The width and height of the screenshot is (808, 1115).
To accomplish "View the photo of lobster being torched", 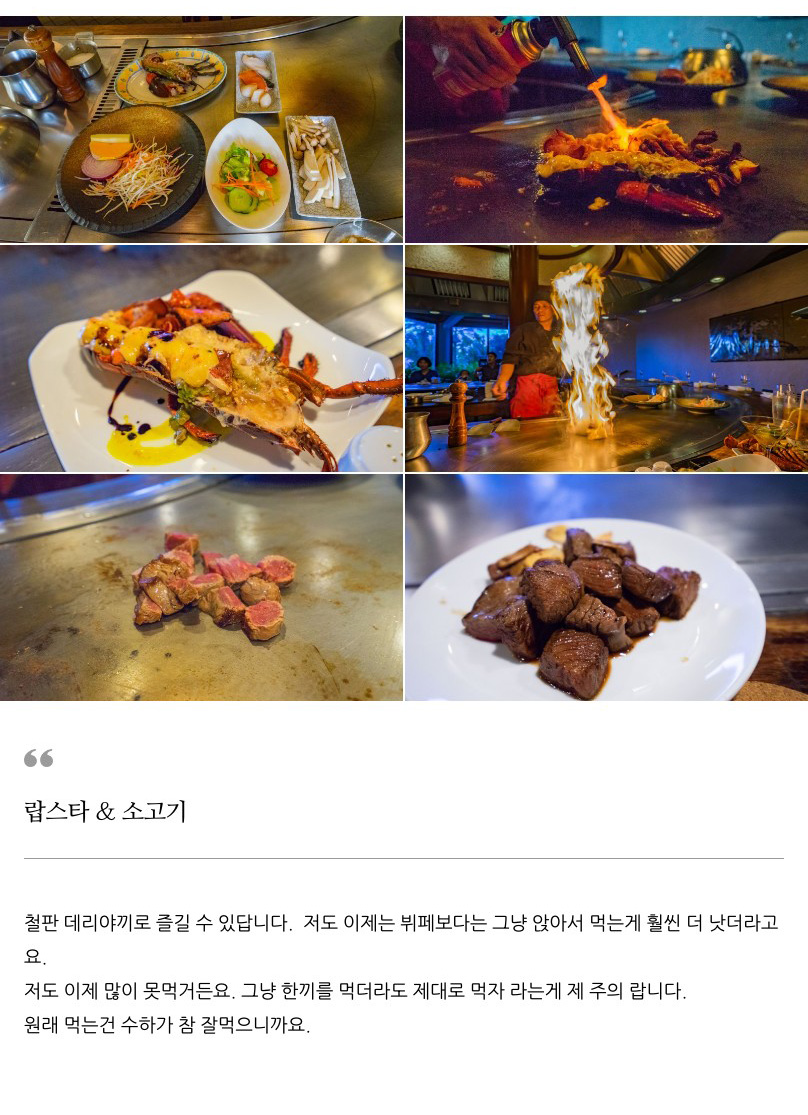I will point(606,129).
